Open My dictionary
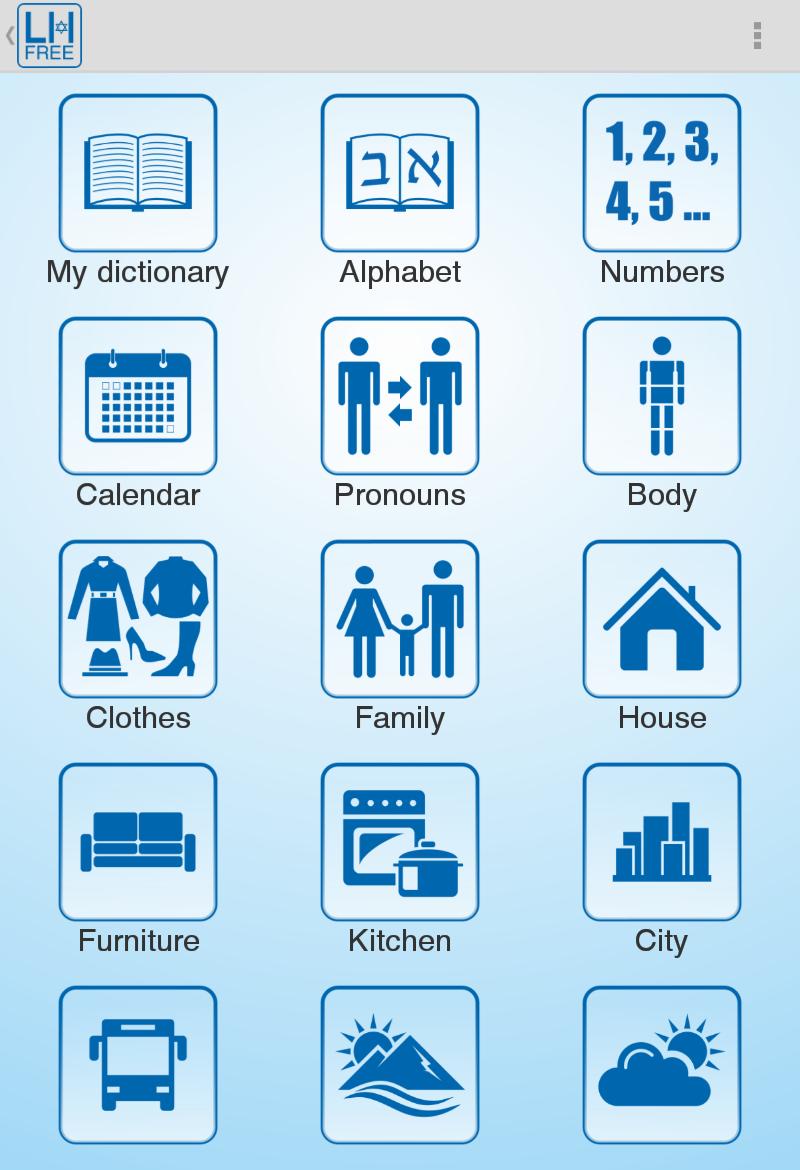Image resolution: width=800 pixels, height=1170 pixels. point(138,173)
